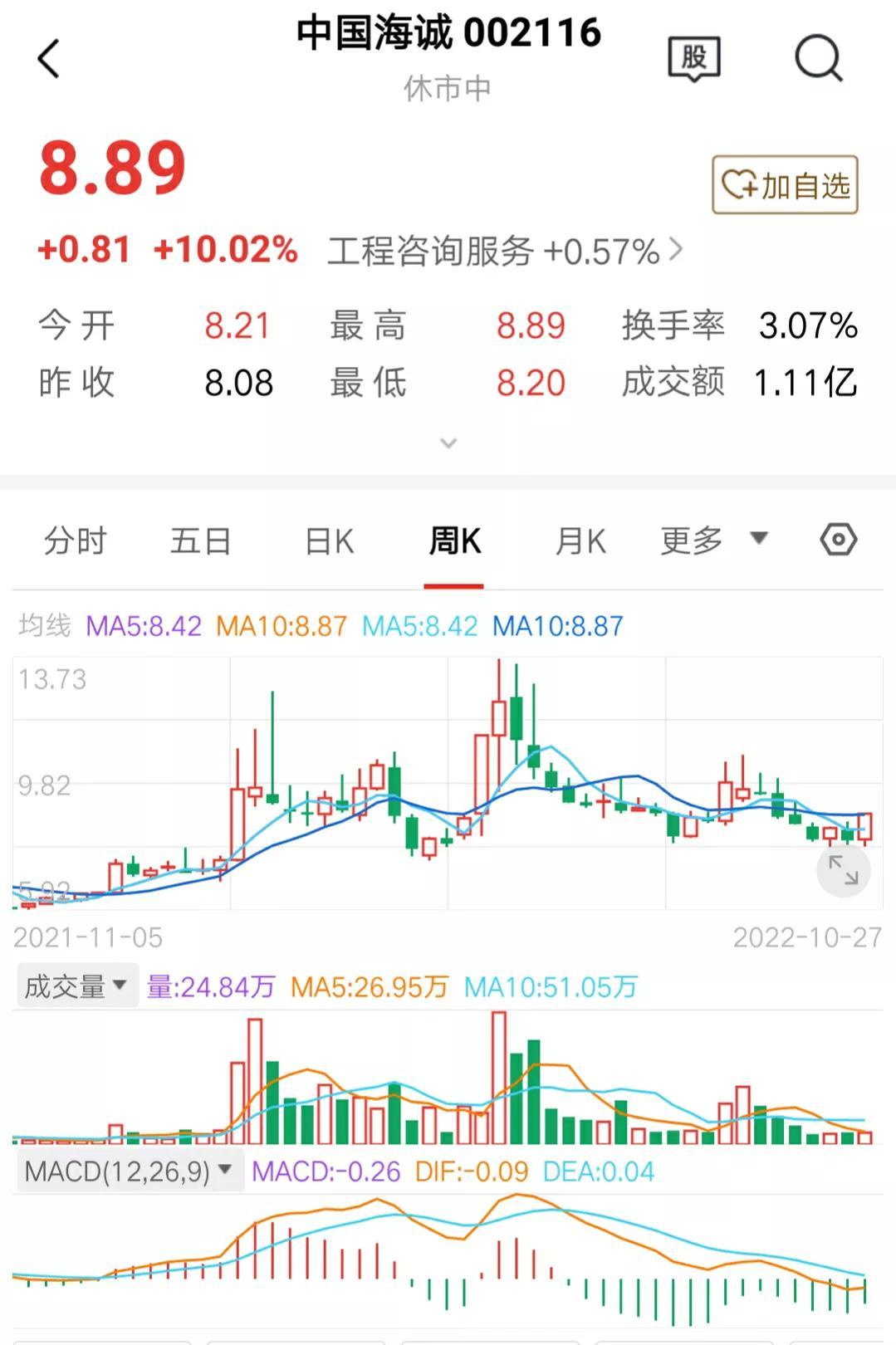Open the 更多 period dropdown
Screen dimensions: 896x1345
click(713, 540)
